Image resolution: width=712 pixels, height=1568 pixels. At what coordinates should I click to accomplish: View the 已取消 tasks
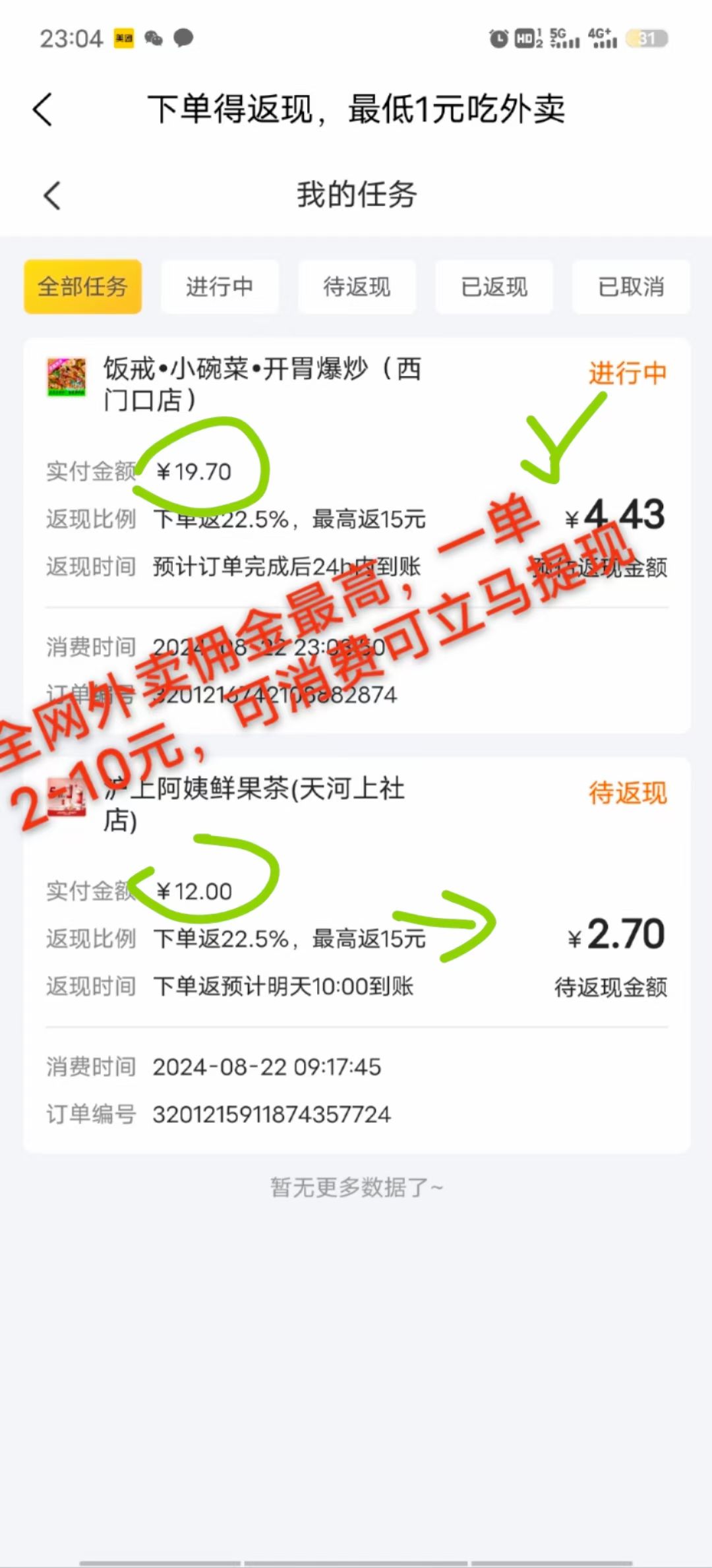click(631, 287)
